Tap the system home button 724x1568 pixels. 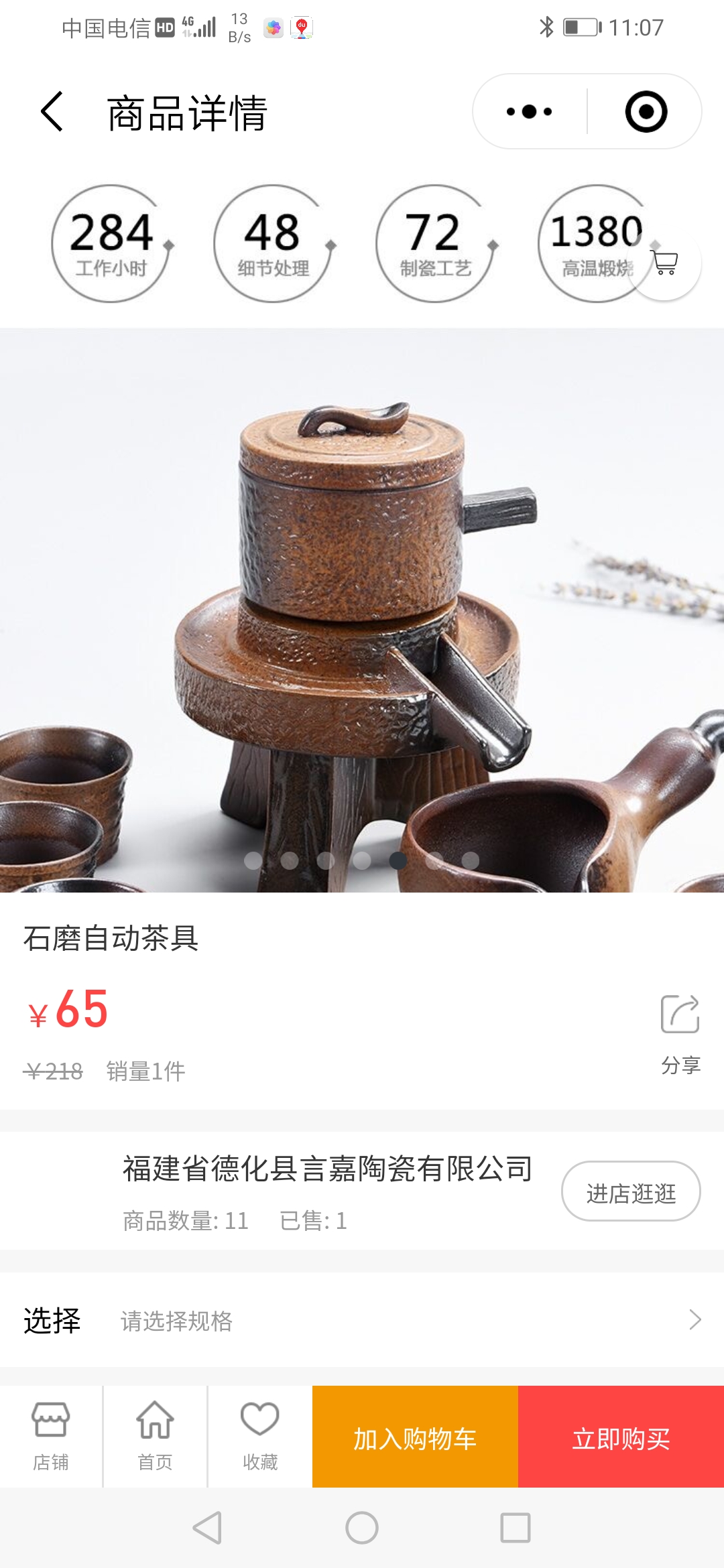click(362, 1528)
